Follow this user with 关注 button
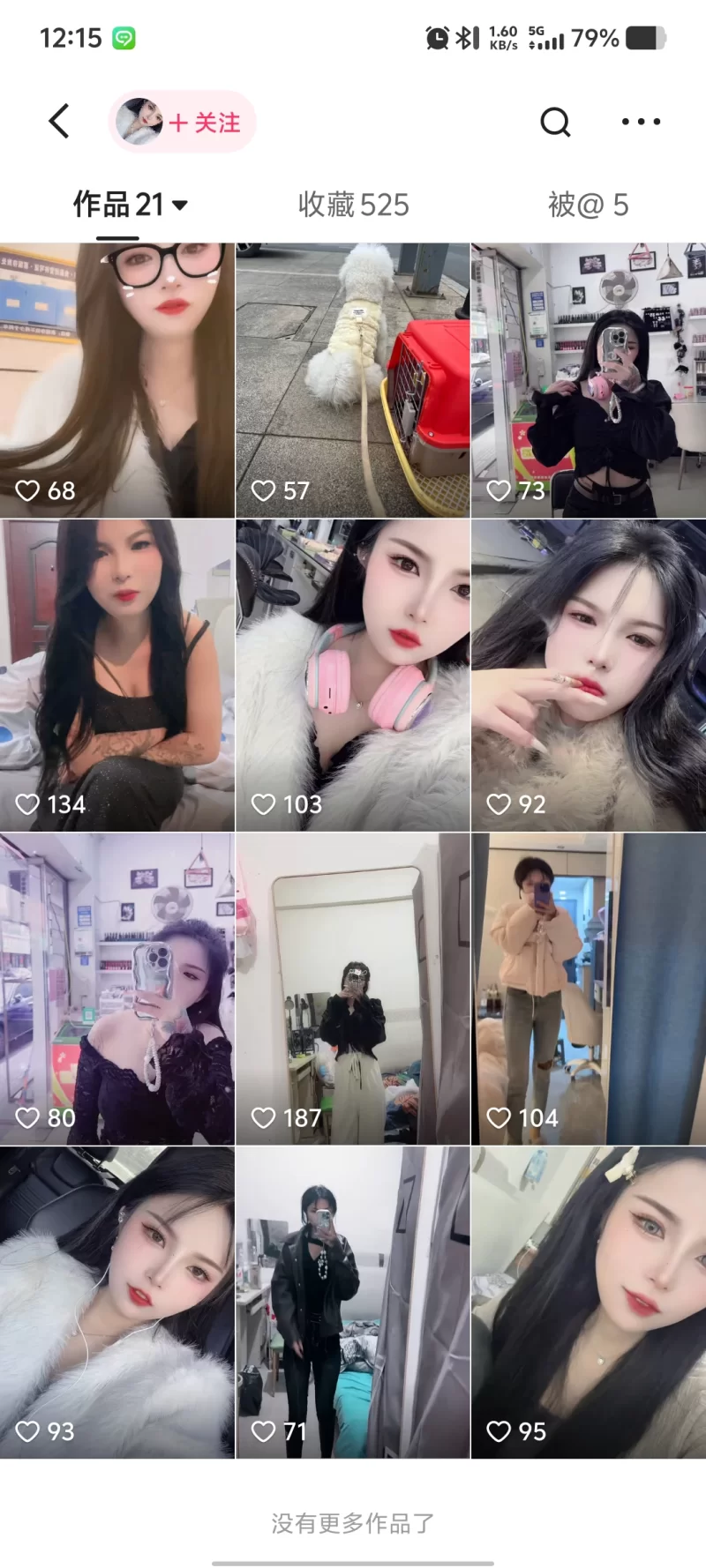 point(205,123)
